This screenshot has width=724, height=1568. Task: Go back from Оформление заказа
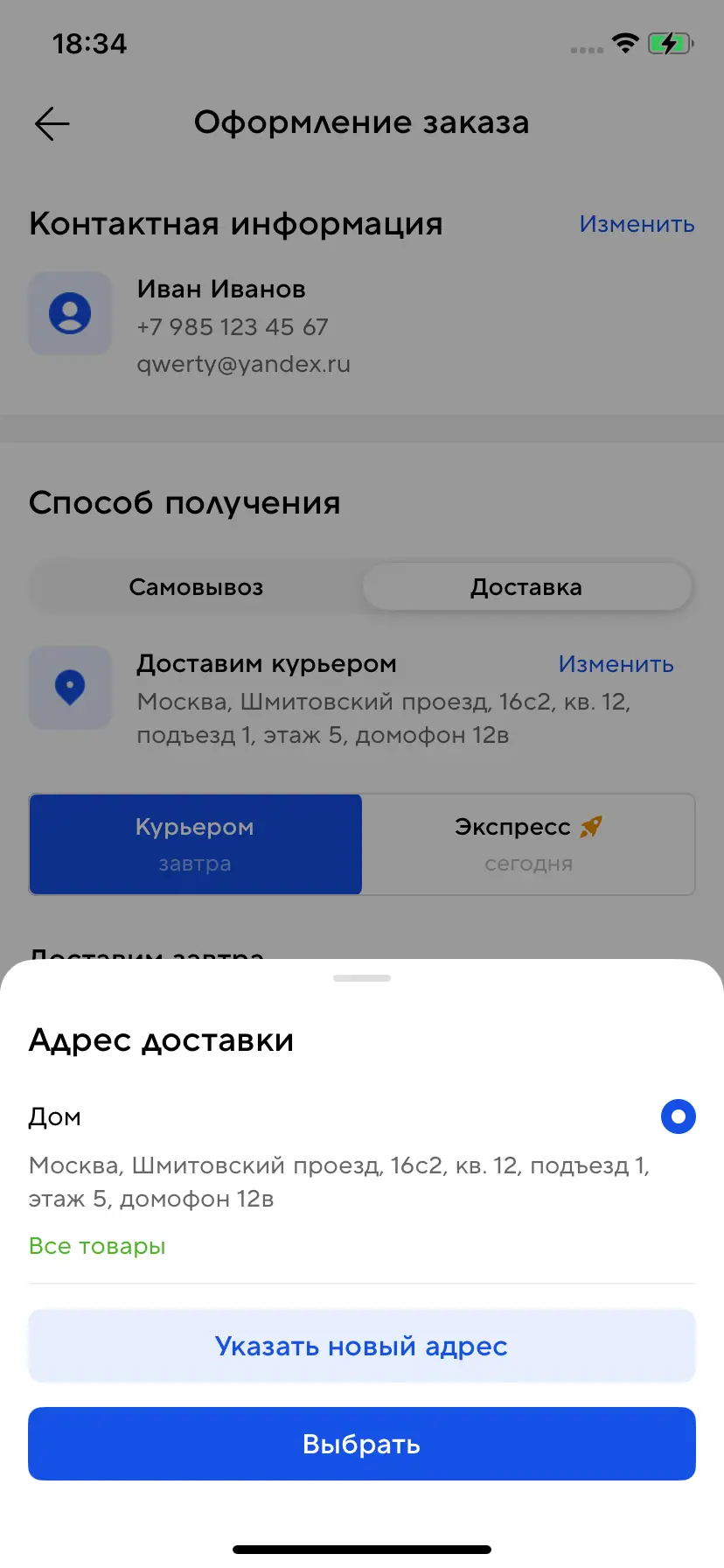pyautogui.click(x=52, y=123)
